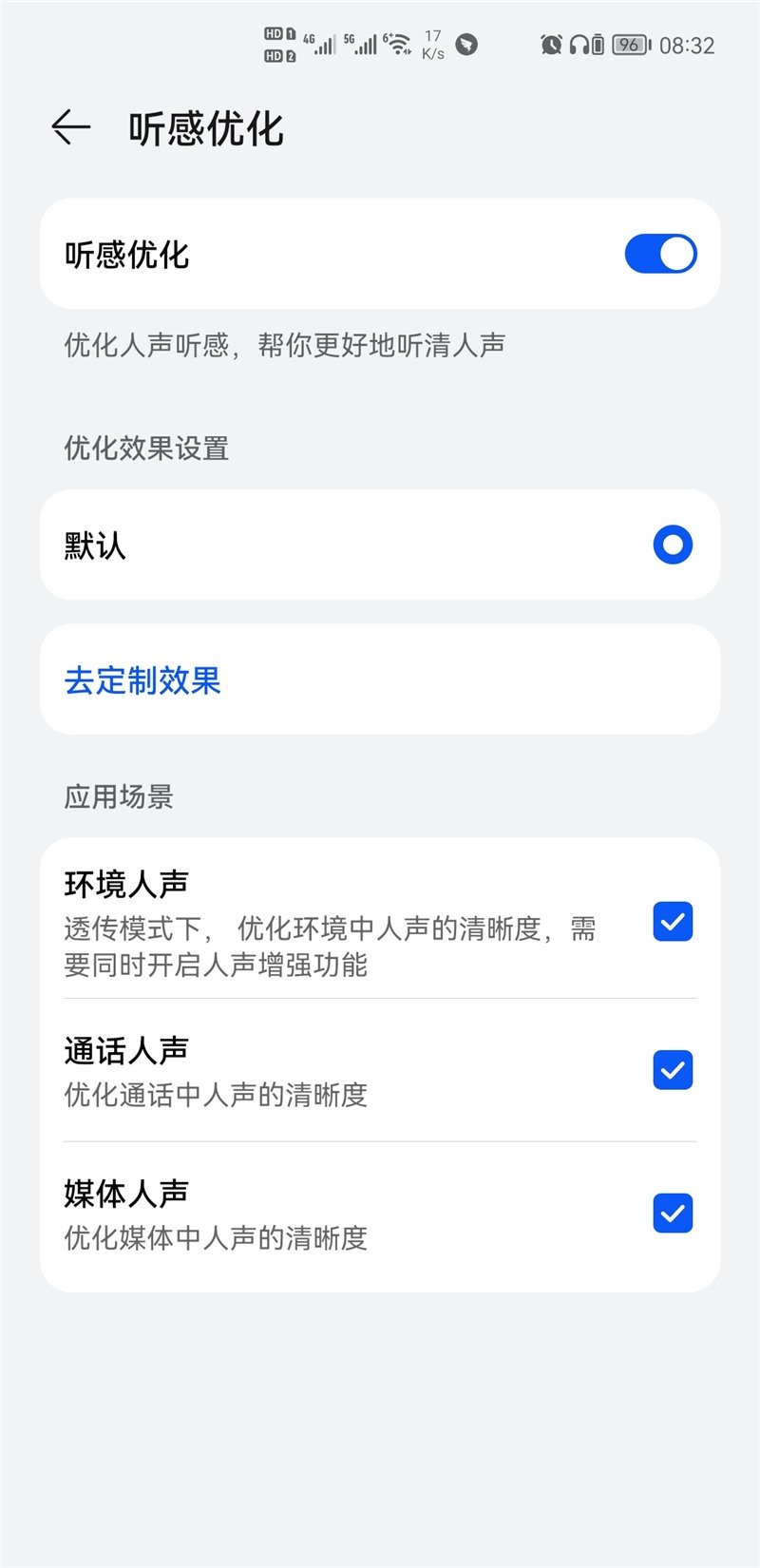Tap the 听感优化 title text
The image size is (760, 1568).
(x=205, y=130)
